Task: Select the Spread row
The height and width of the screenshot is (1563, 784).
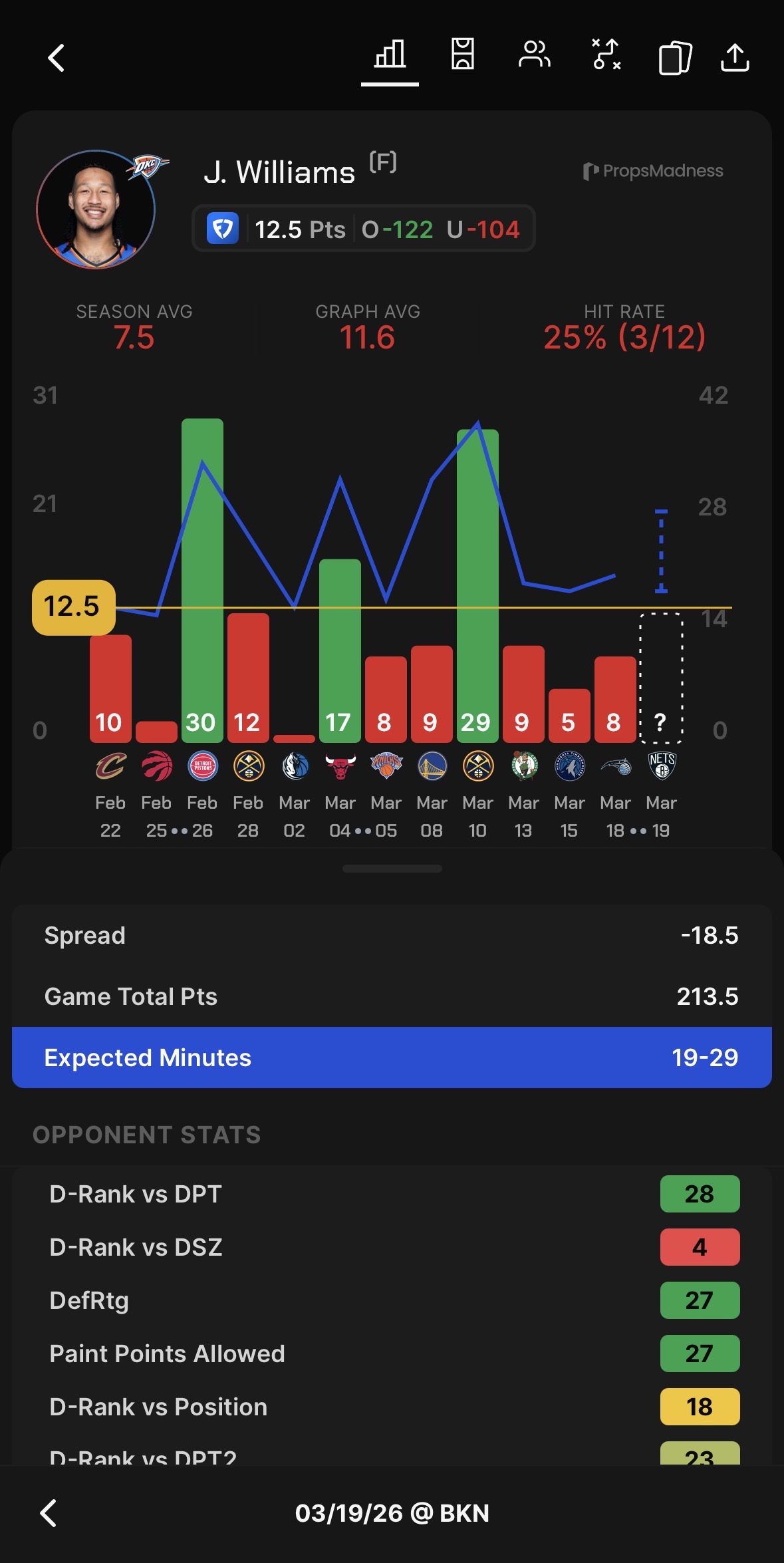Action: point(392,935)
